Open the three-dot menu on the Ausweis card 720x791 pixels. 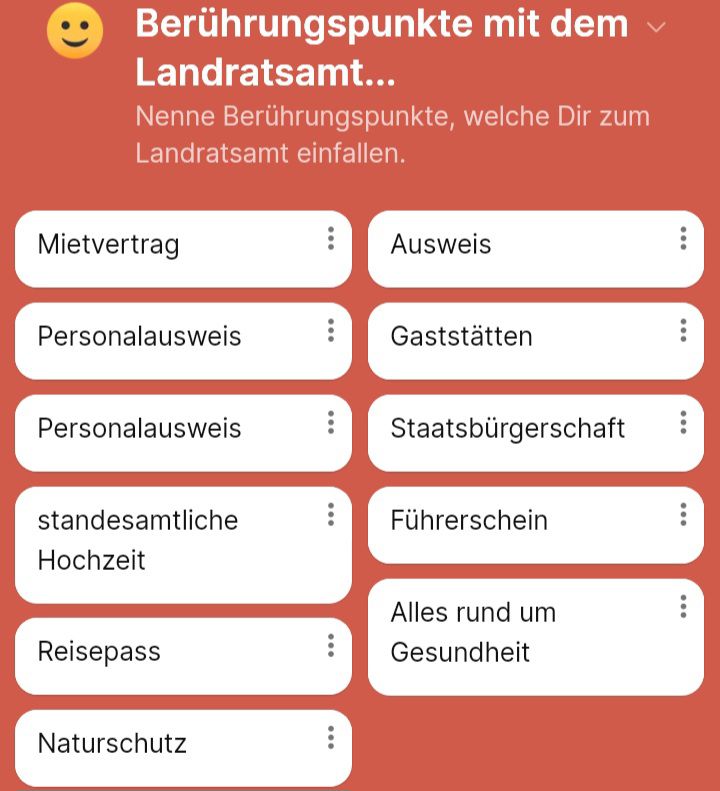(x=683, y=238)
